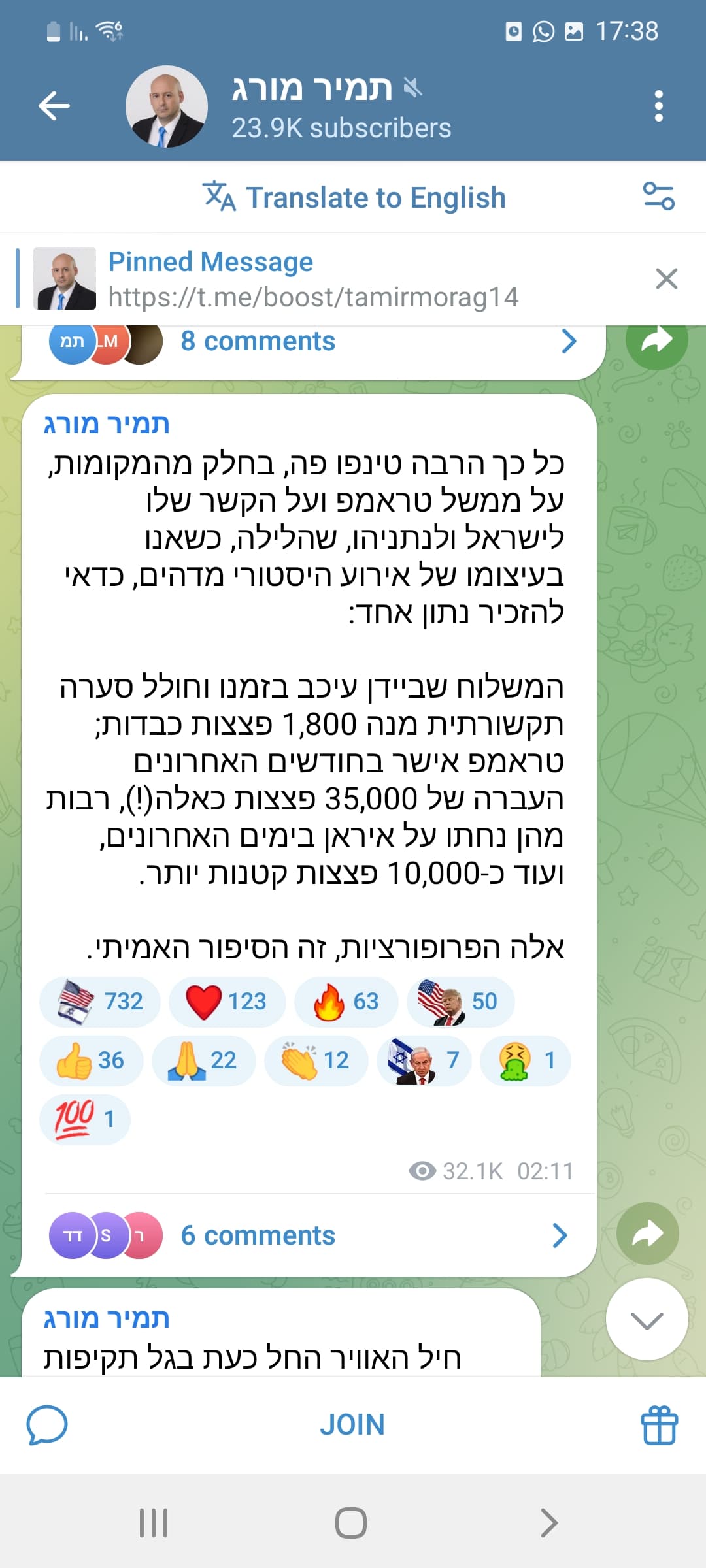Jump to the latest messages
Viewport: 706px width, 1568px height.
click(647, 1319)
